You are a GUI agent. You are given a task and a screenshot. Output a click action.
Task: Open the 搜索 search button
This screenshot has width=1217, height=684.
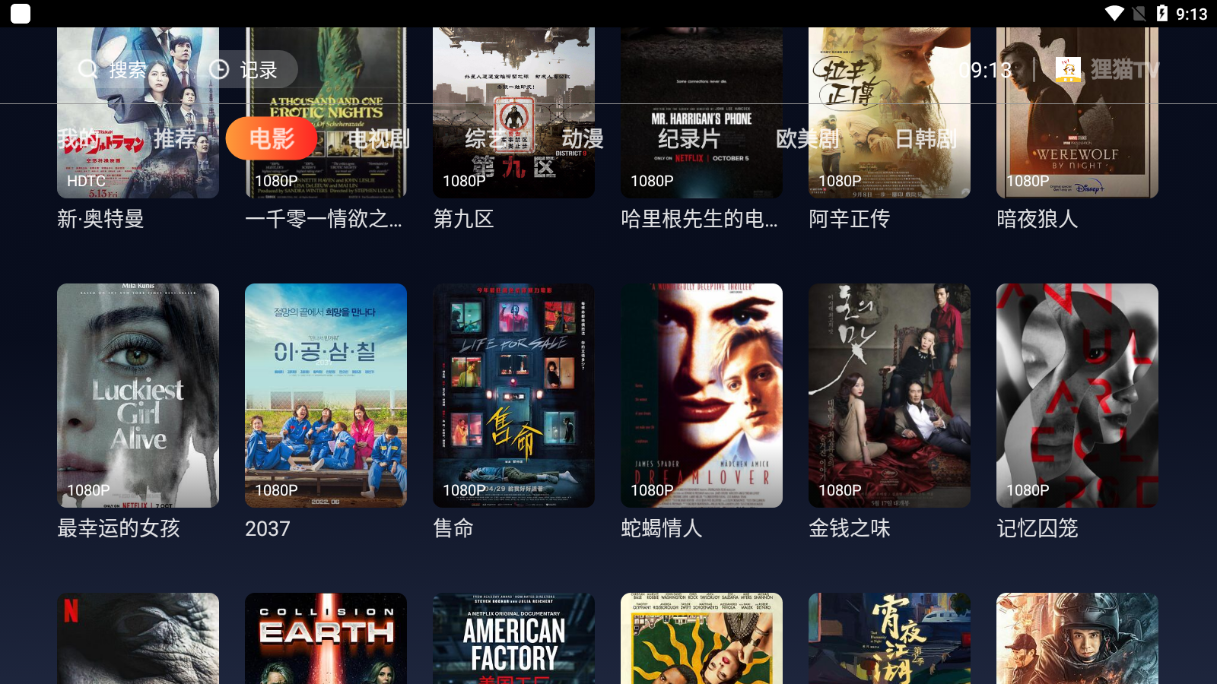(x=113, y=69)
